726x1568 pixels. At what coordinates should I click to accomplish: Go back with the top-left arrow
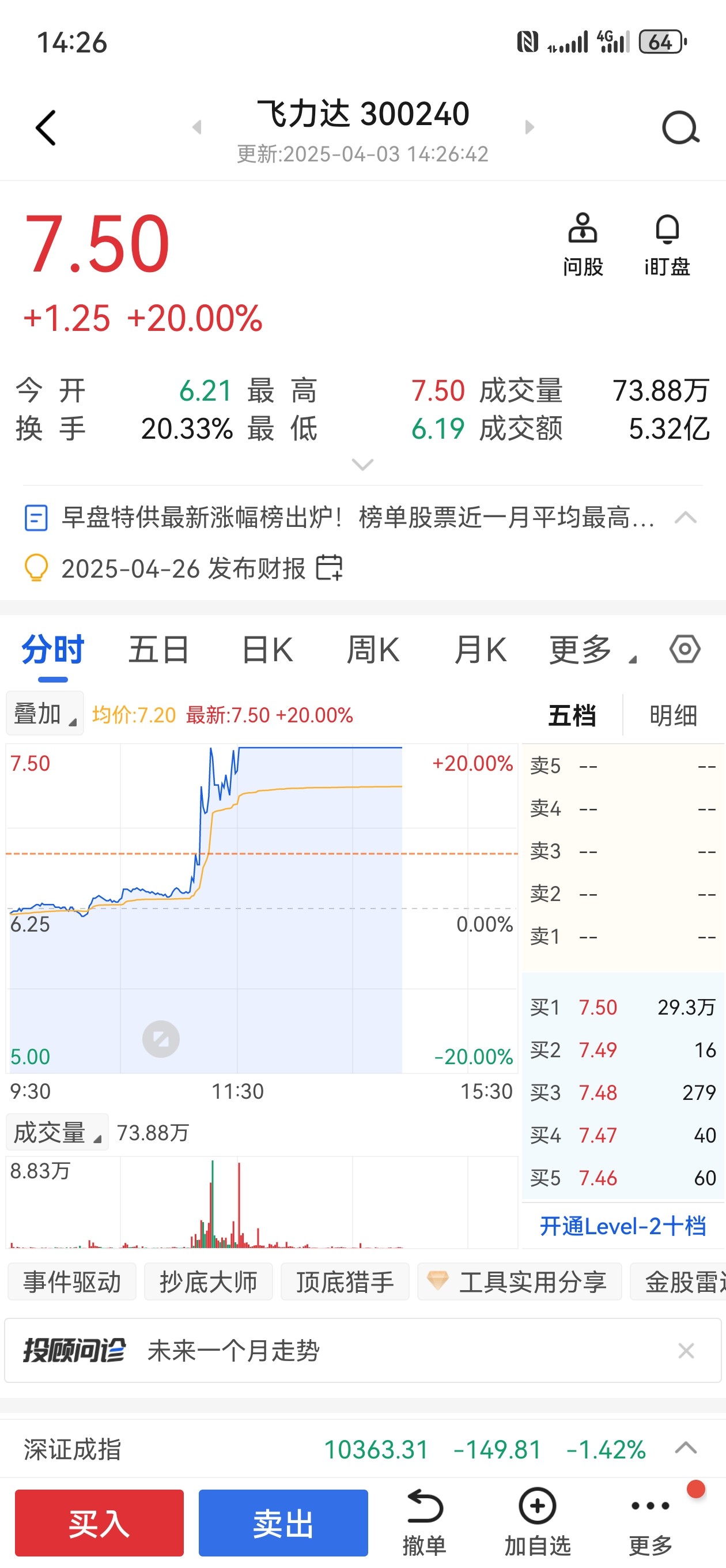46,128
